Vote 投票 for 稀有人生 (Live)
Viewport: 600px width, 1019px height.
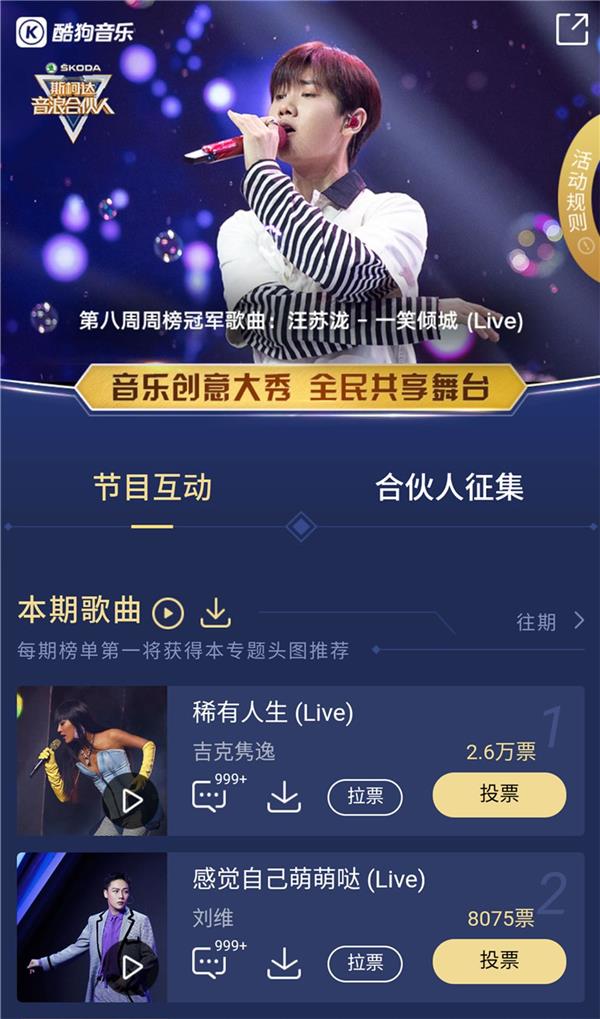(499, 795)
